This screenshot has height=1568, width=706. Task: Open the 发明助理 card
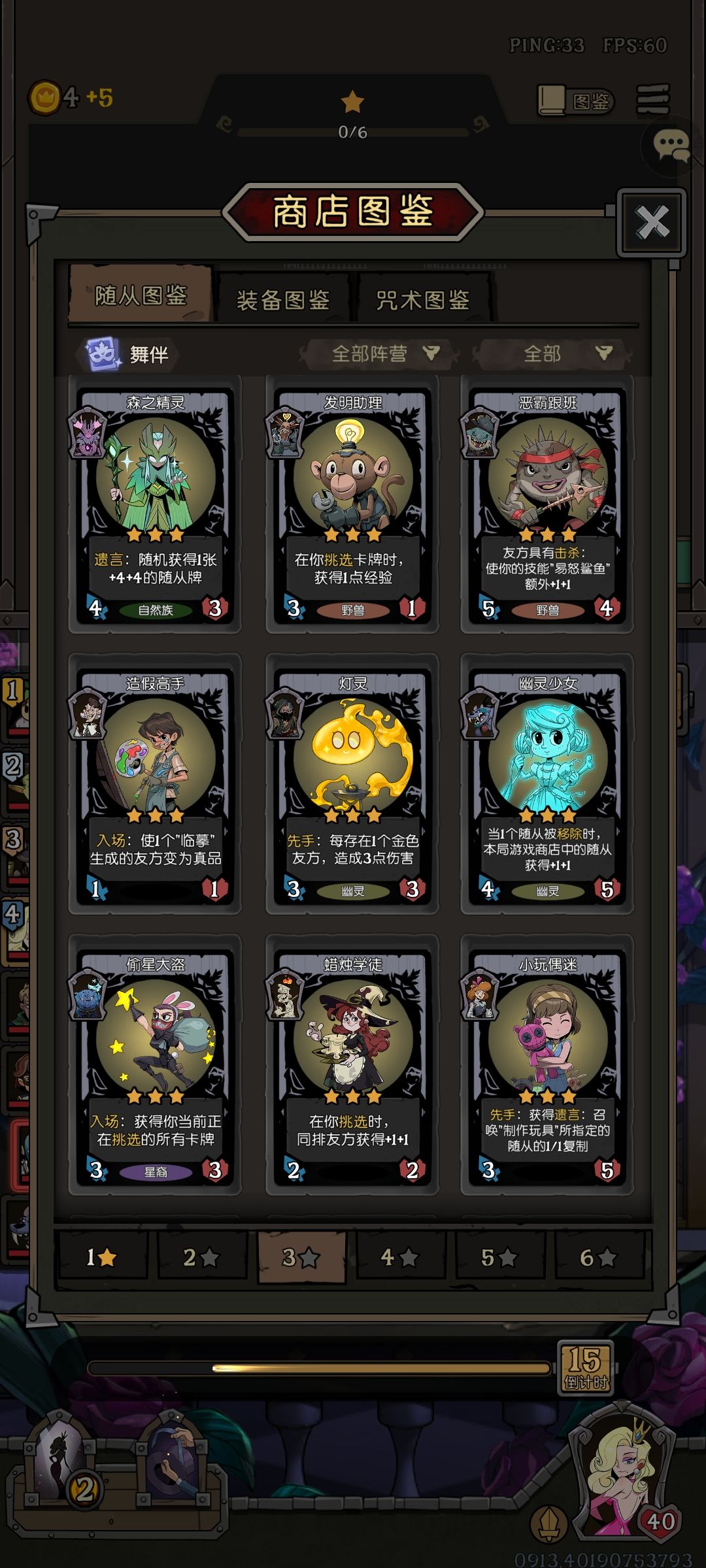[x=352, y=505]
